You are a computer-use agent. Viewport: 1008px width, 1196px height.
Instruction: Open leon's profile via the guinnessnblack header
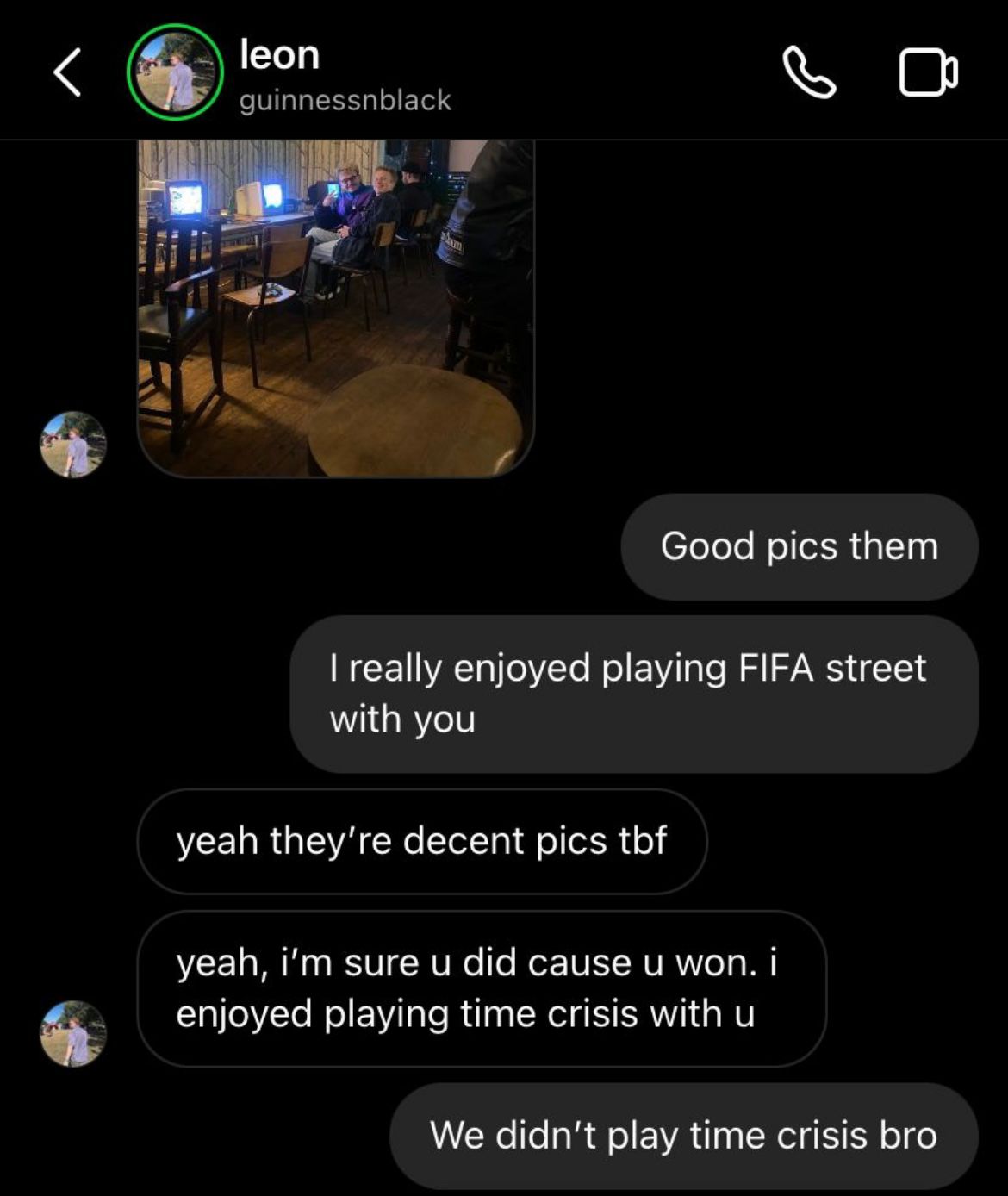345,100
